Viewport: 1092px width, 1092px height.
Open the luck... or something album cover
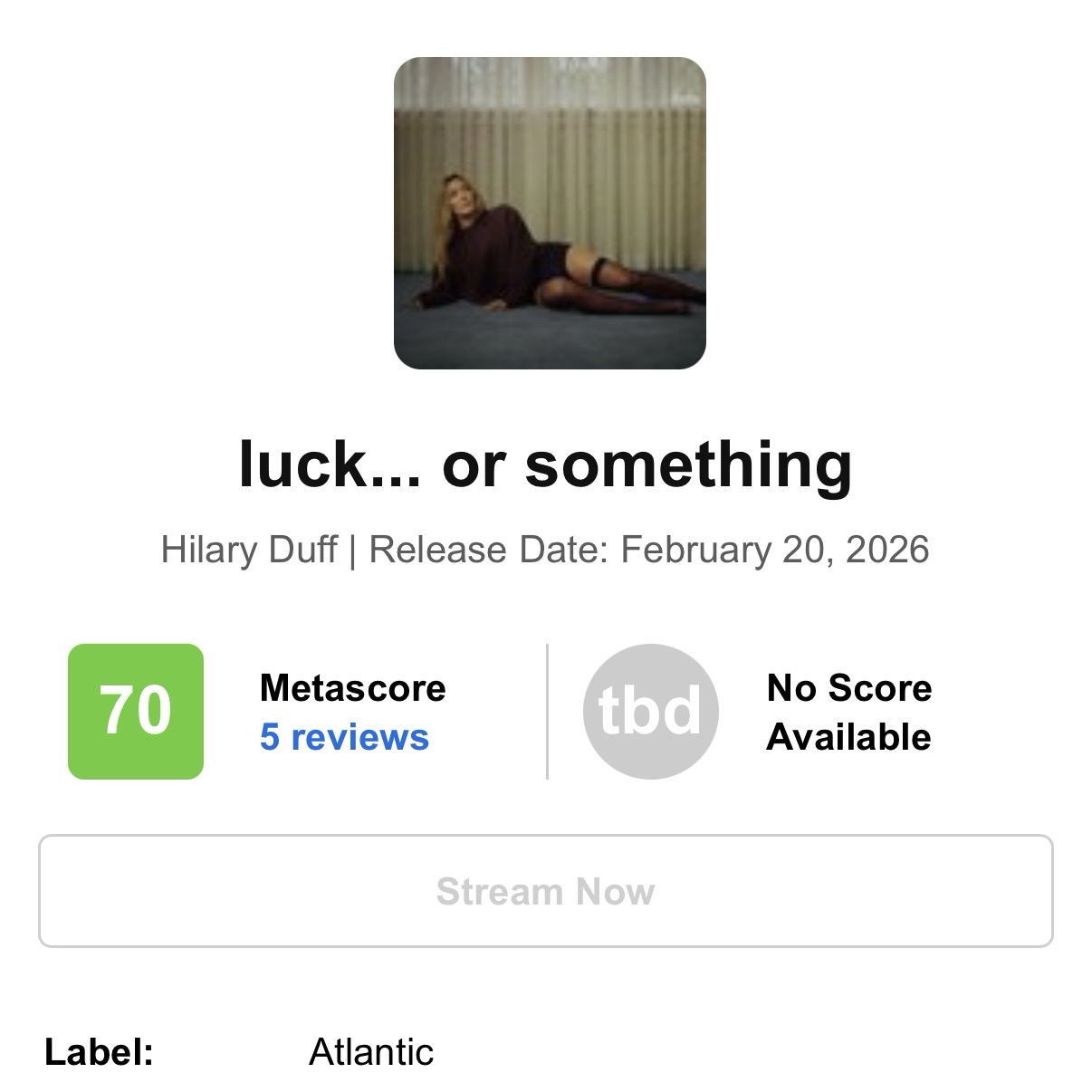tap(550, 214)
